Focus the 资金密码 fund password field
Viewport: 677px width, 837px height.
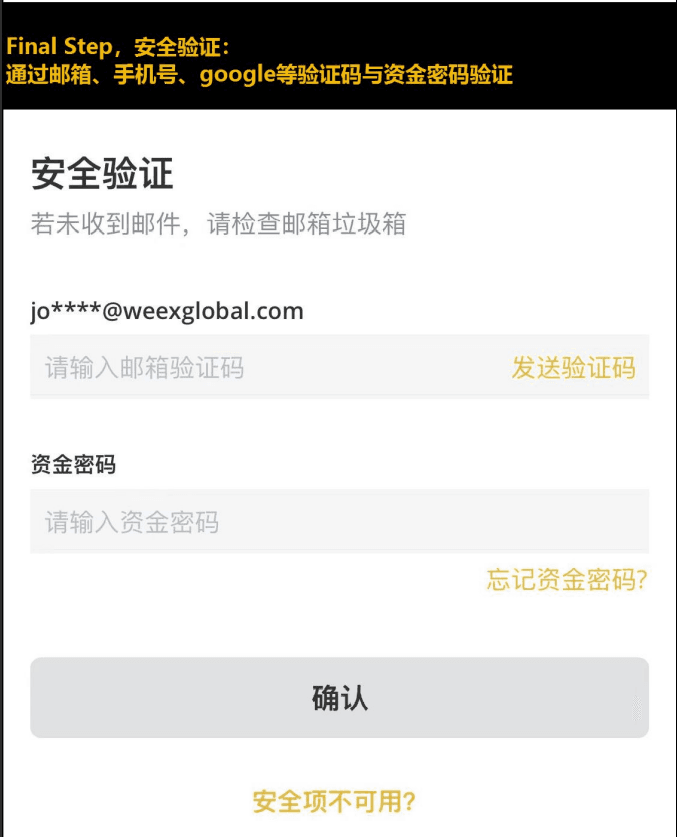pyautogui.click(x=338, y=521)
